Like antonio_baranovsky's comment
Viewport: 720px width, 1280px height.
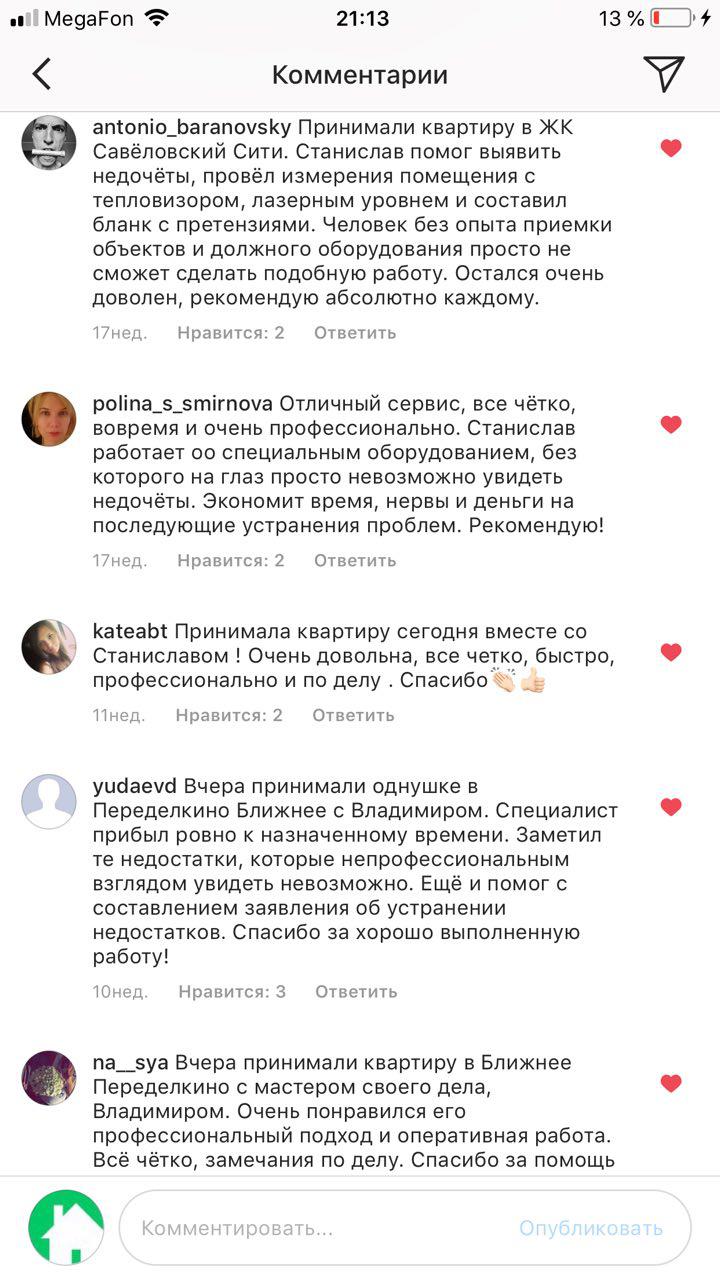(671, 148)
